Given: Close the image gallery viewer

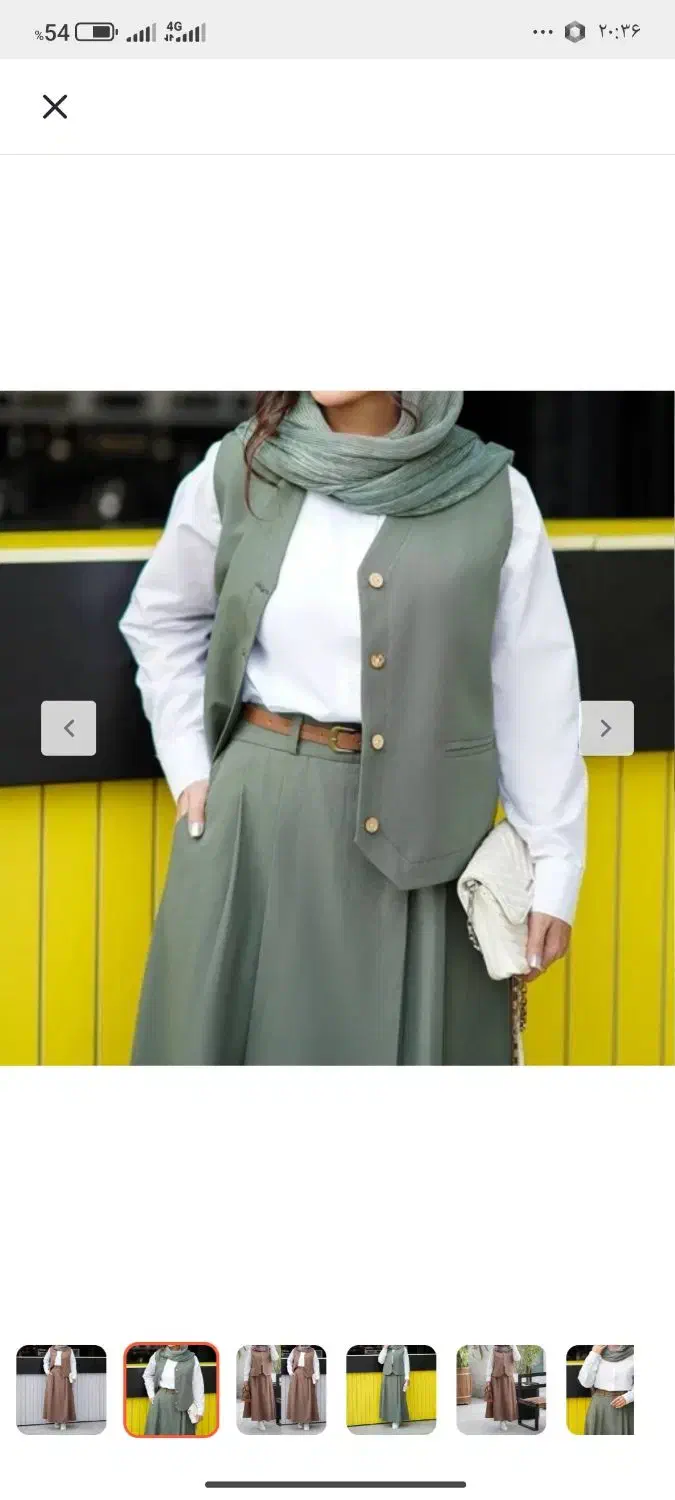Looking at the screenshot, I should 55,107.
